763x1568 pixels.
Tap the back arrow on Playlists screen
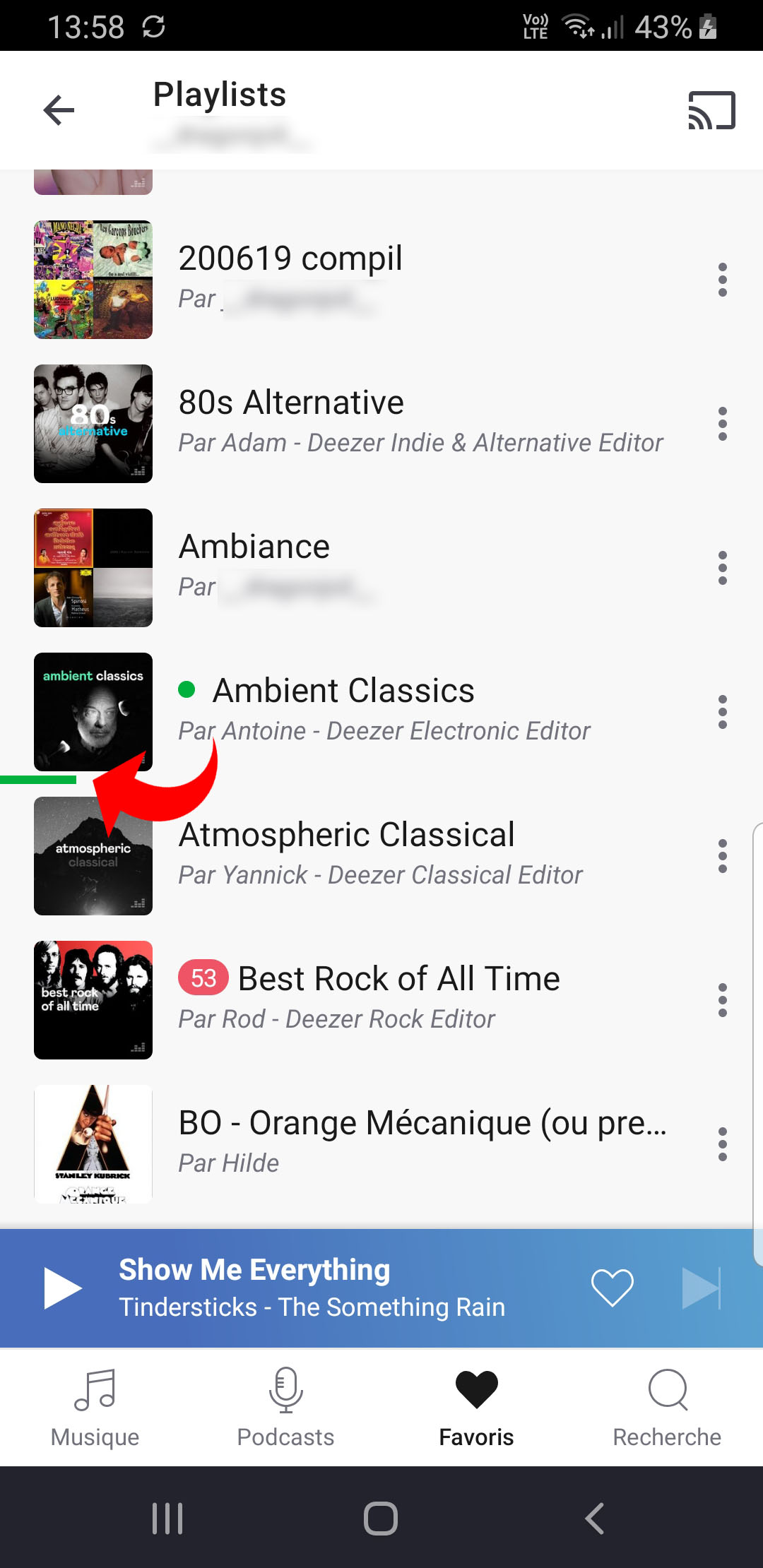tap(59, 110)
